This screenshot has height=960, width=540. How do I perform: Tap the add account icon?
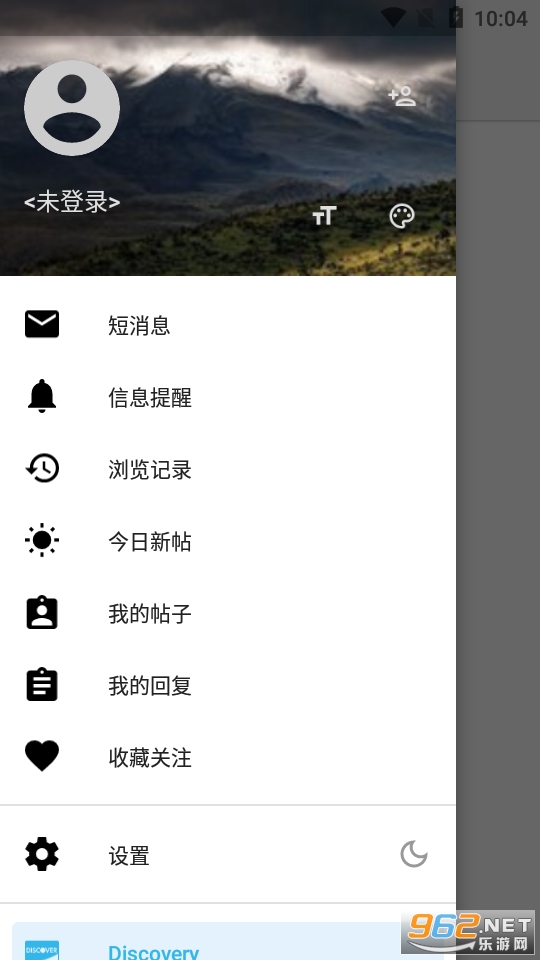[402, 96]
